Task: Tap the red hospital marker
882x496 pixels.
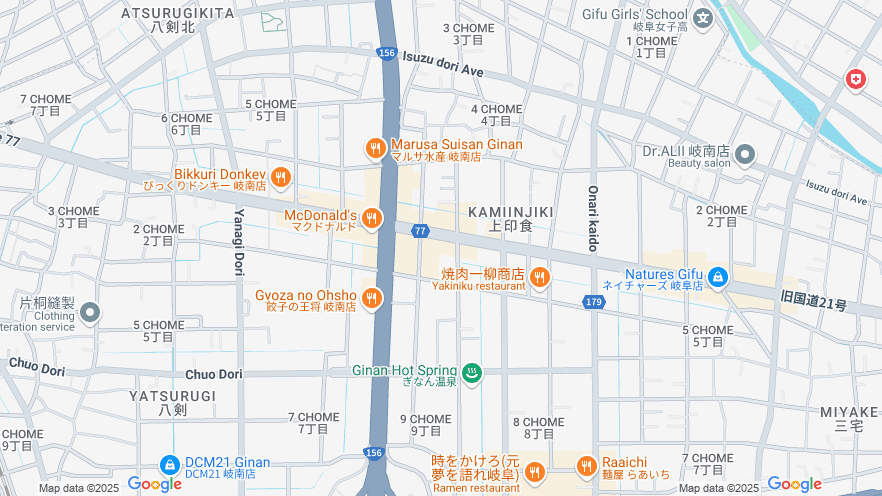Action: [855, 79]
